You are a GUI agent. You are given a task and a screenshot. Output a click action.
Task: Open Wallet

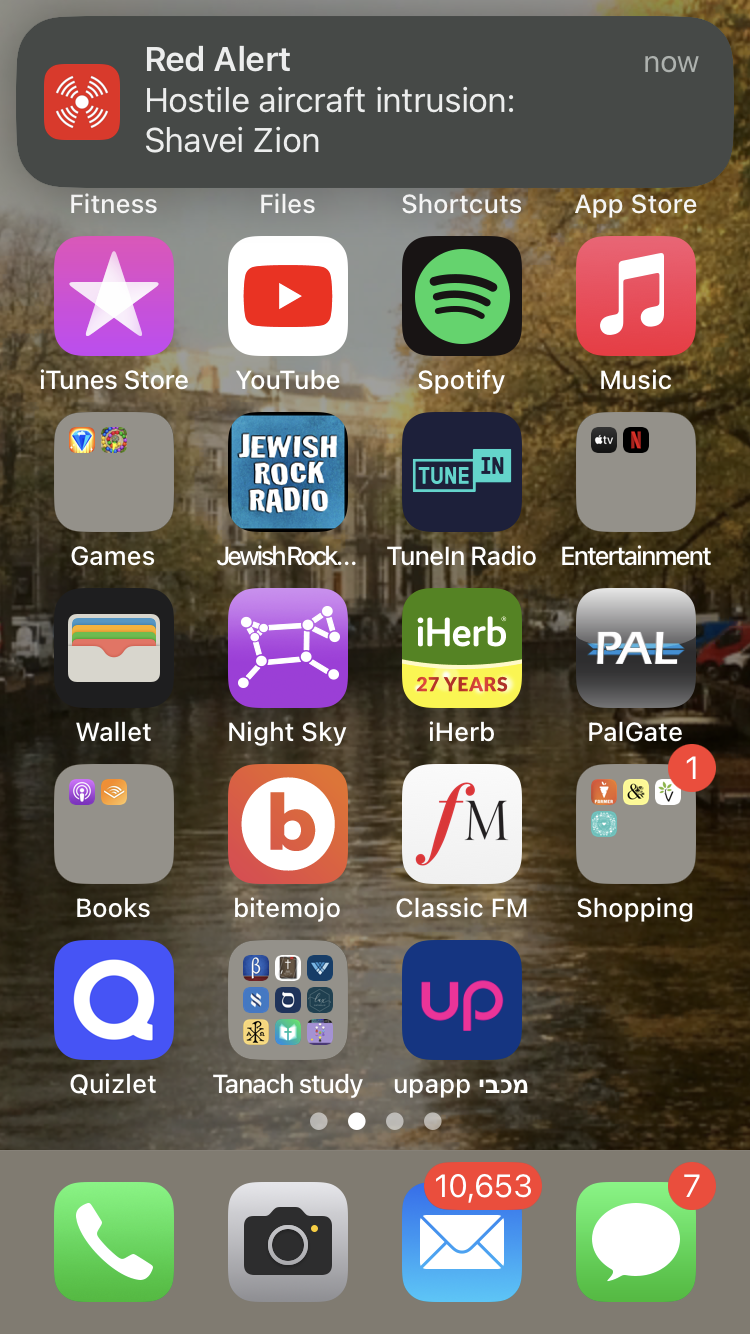pyautogui.click(x=113, y=648)
